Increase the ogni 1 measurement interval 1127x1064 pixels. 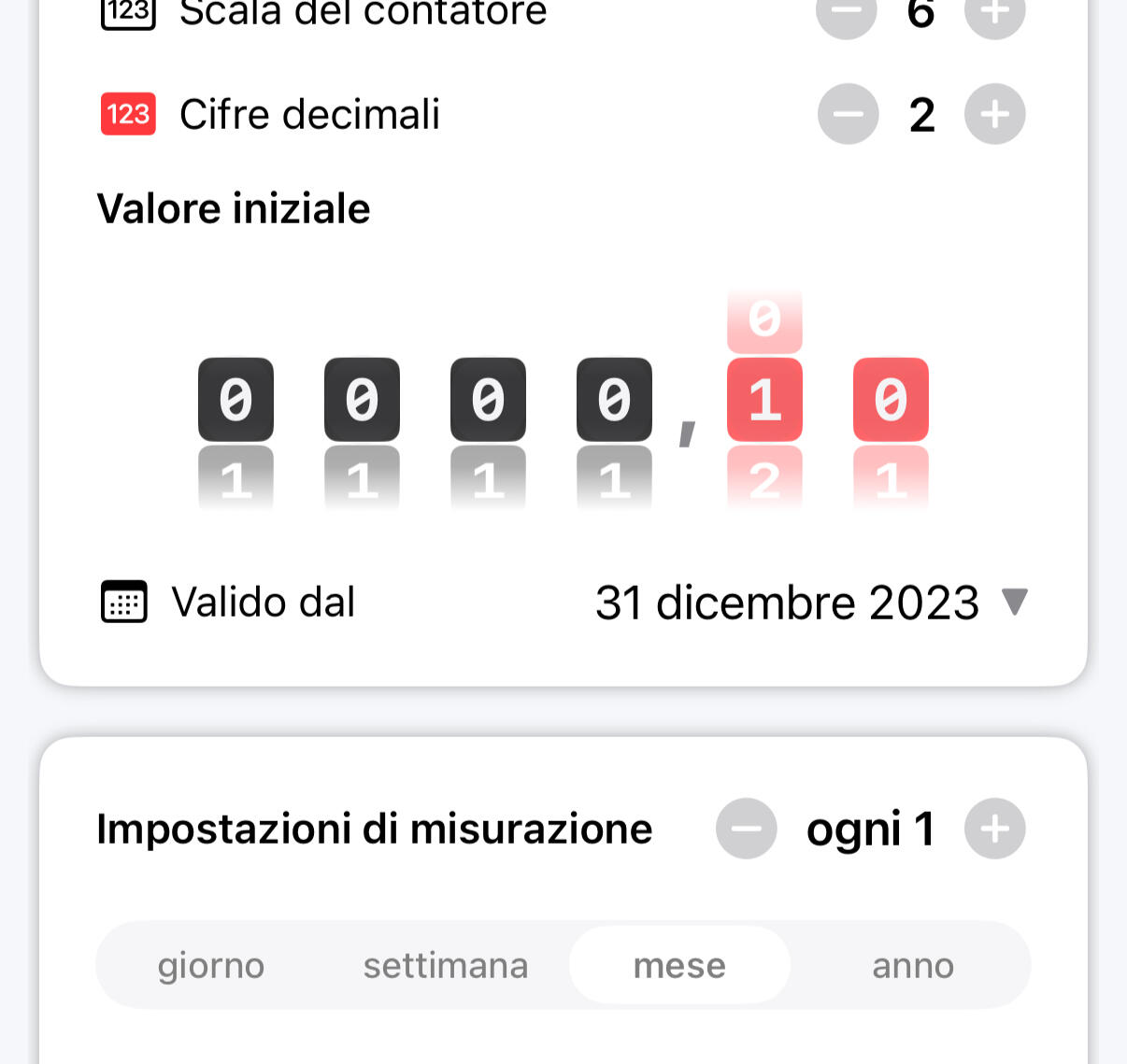pyautogui.click(x=994, y=829)
